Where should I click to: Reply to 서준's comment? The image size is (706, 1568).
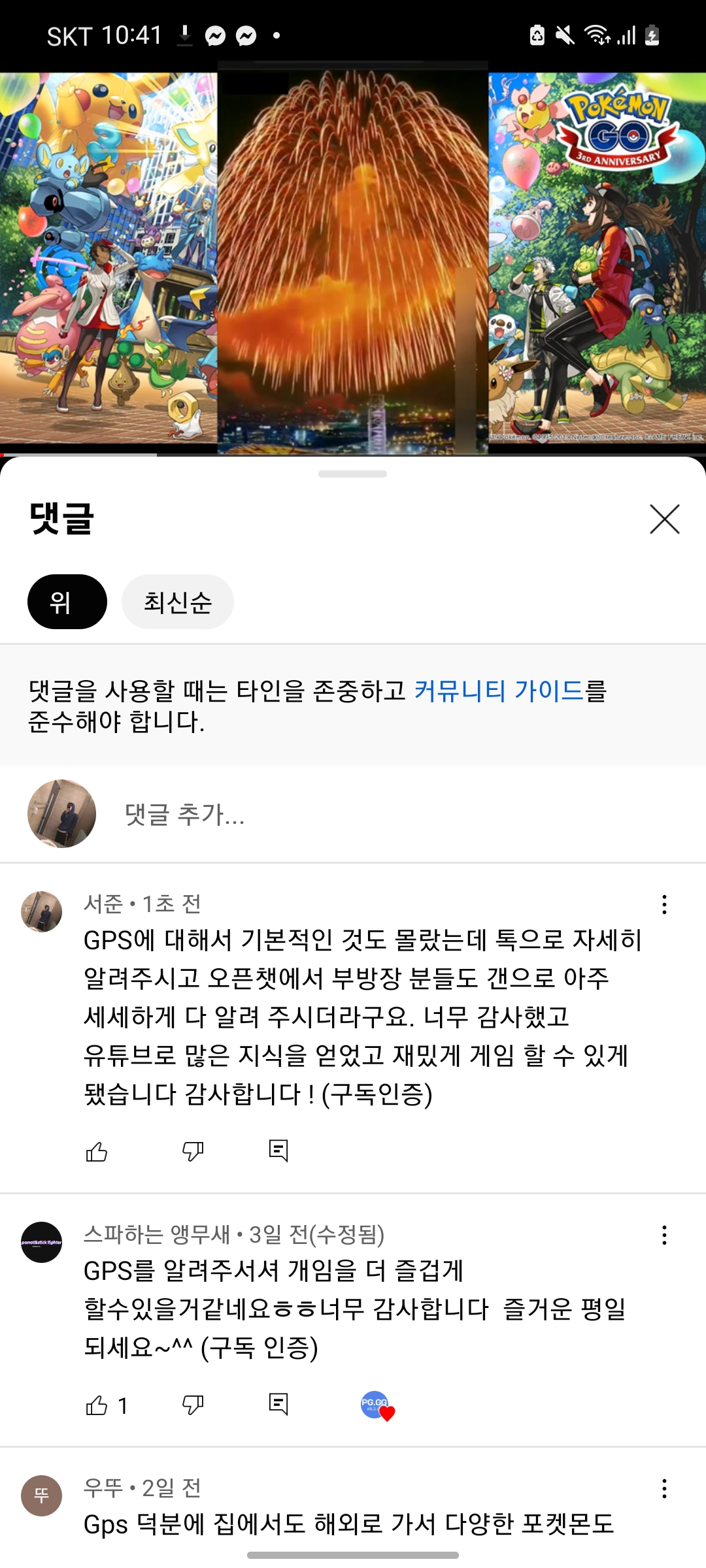(278, 1151)
